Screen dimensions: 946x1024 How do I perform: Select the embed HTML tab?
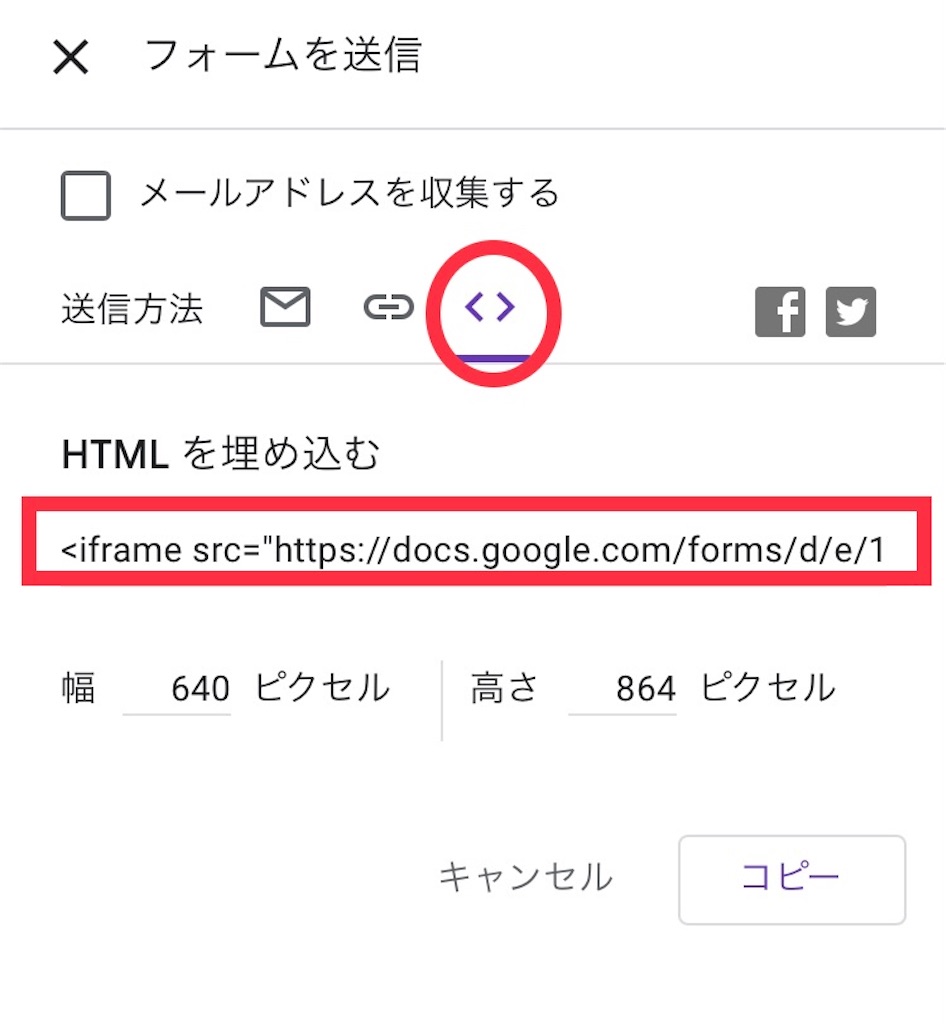tap(491, 309)
